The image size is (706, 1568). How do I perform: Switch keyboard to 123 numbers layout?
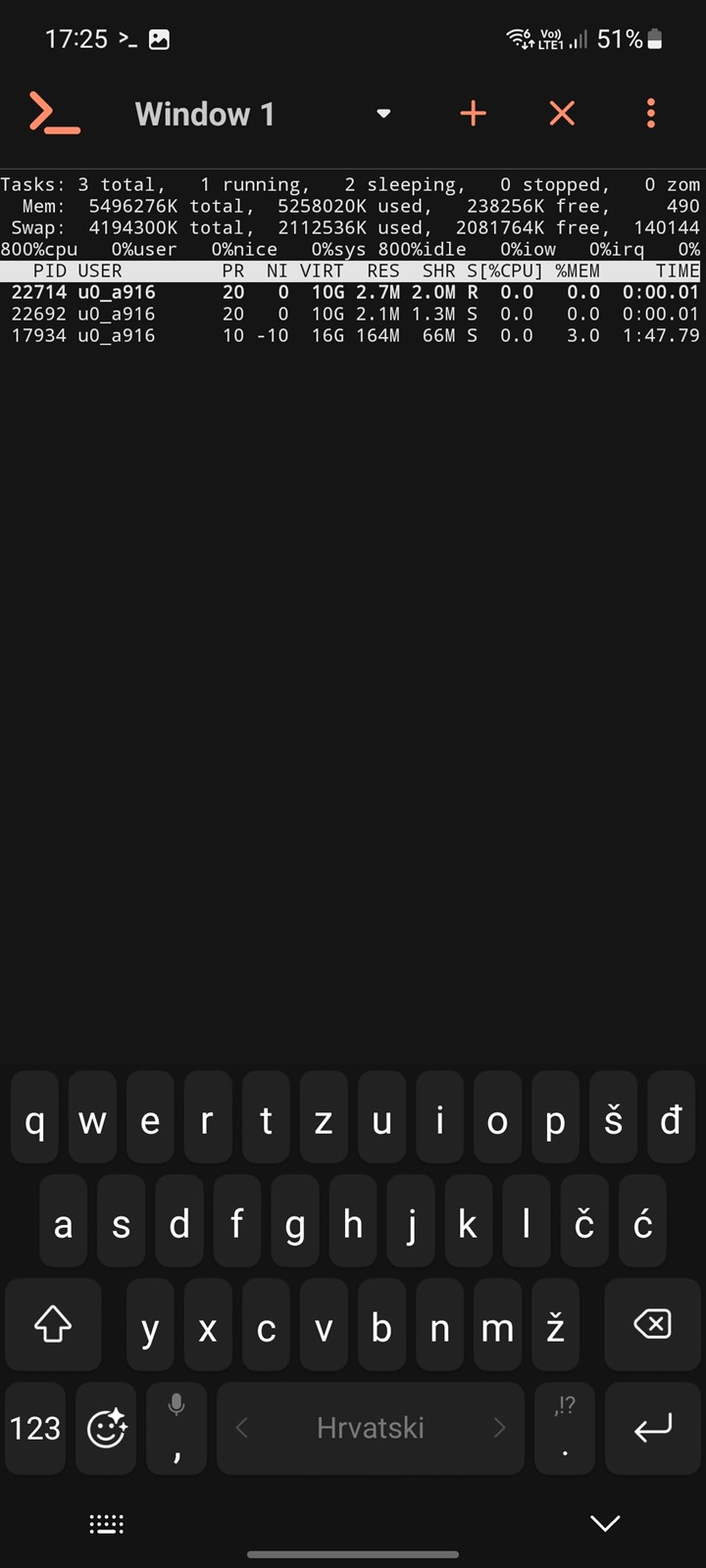(35, 1428)
